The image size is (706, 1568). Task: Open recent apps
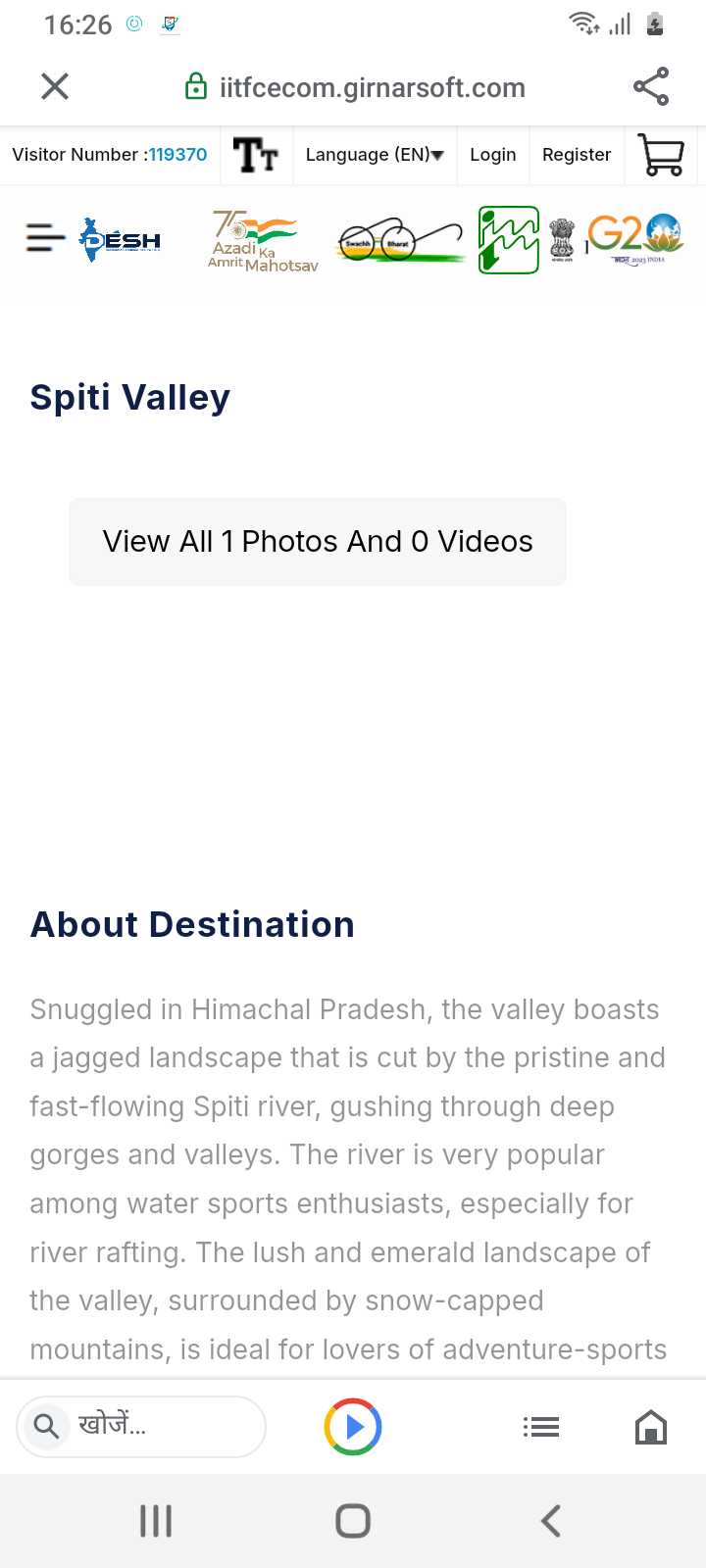click(156, 1521)
